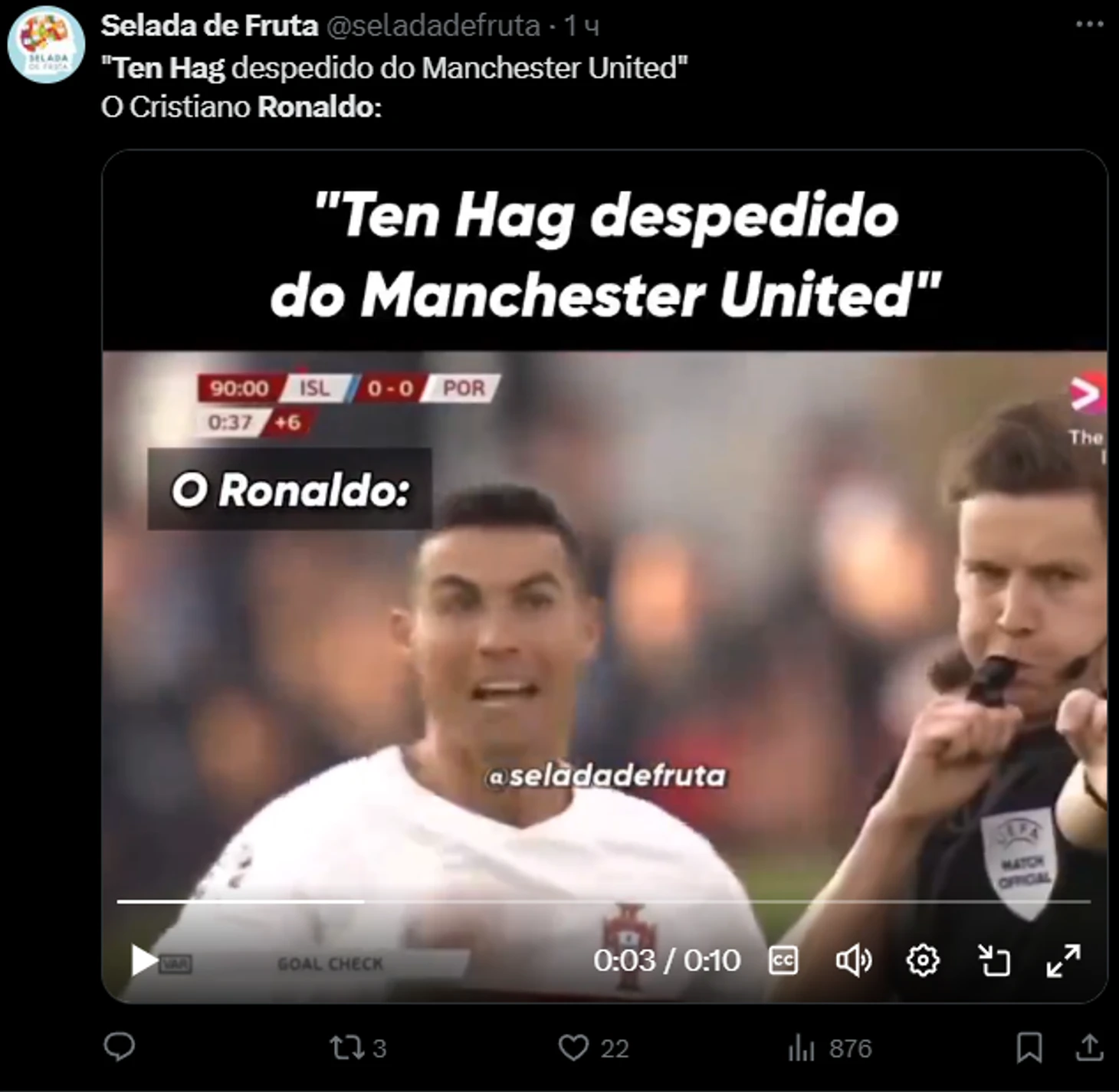Switch video to picture-in-picture mode
Viewport: 1119px width, 1092px height.
[994, 960]
